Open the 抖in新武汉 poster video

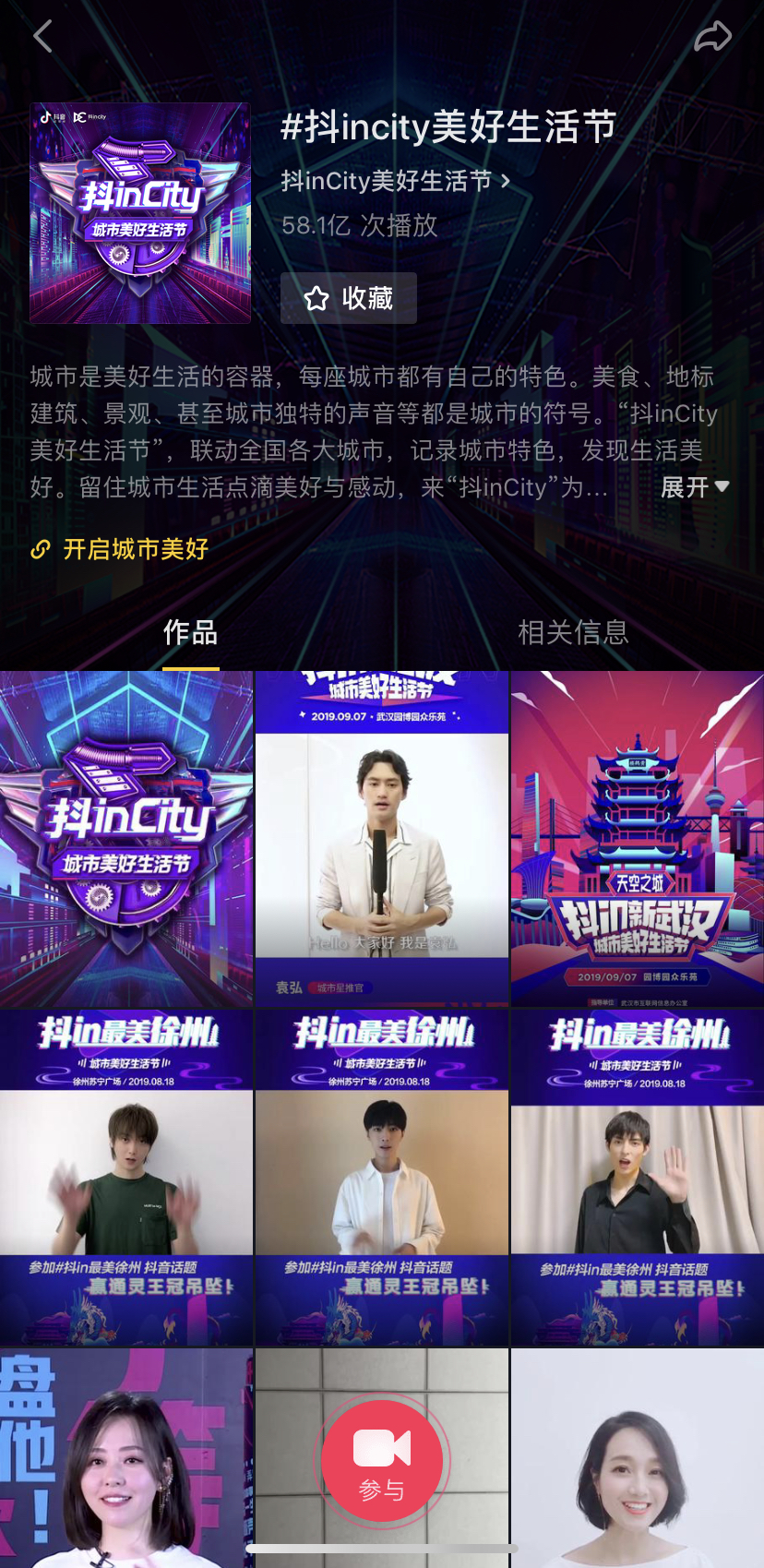point(638,838)
